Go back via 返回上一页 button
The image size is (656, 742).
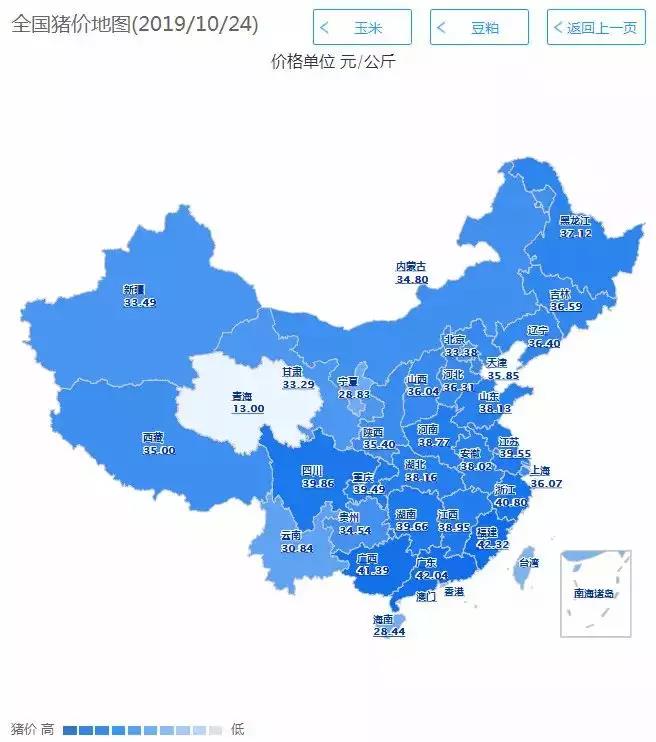(596, 27)
